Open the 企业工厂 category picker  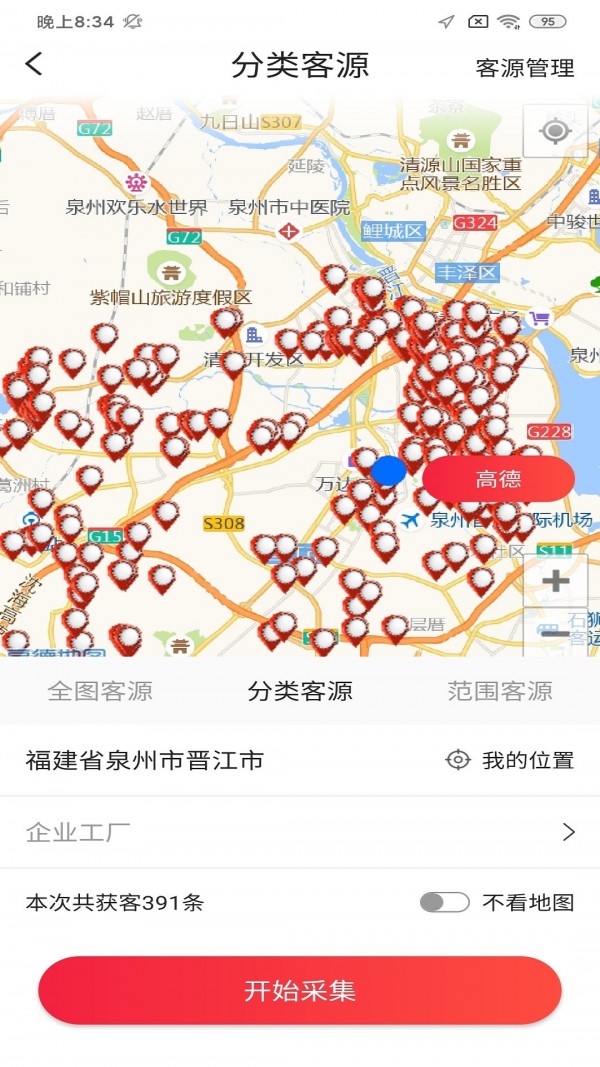click(x=300, y=832)
